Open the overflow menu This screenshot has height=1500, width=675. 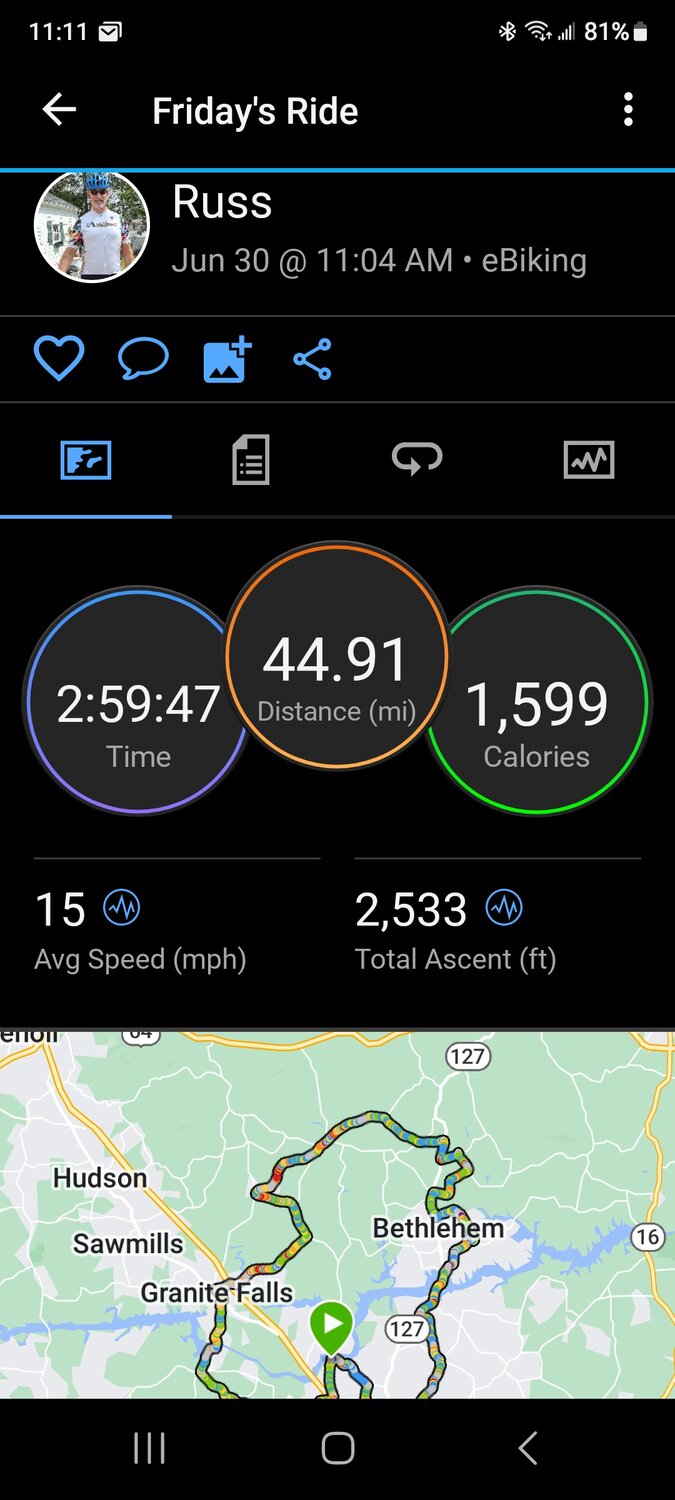point(628,110)
